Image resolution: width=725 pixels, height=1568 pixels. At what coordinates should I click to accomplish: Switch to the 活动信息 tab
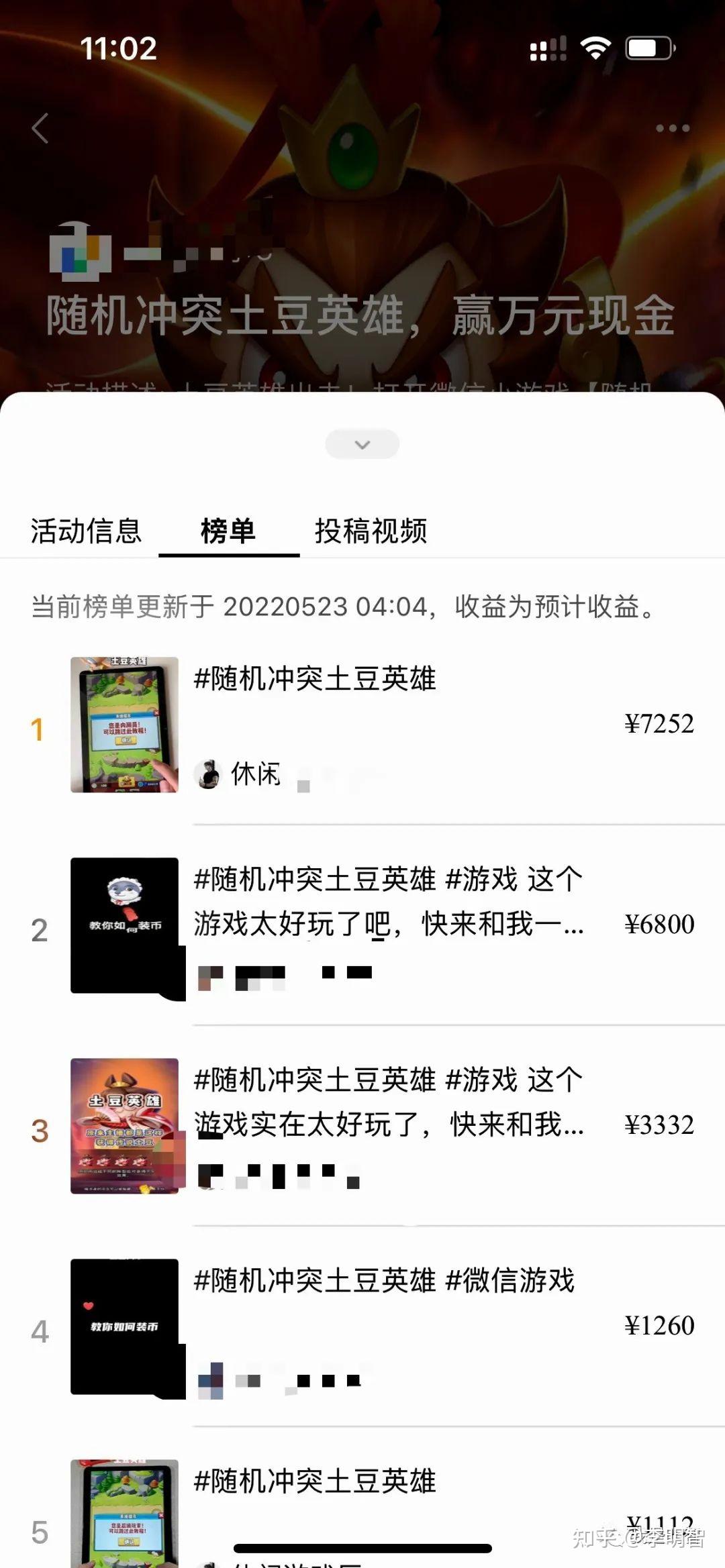[86, 531]
